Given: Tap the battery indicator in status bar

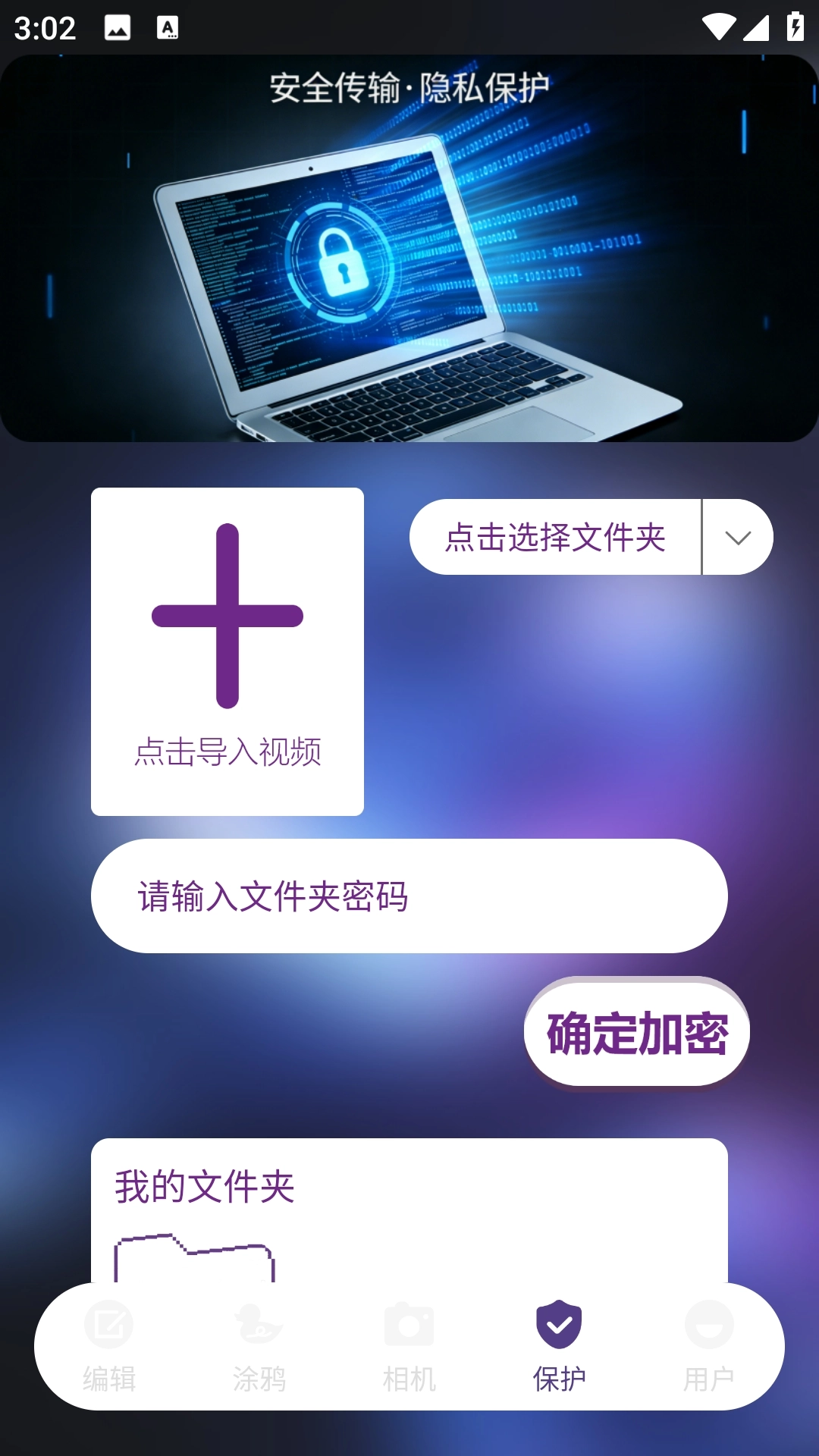Looking at the screenshot, I should click(x=794, y=28).
